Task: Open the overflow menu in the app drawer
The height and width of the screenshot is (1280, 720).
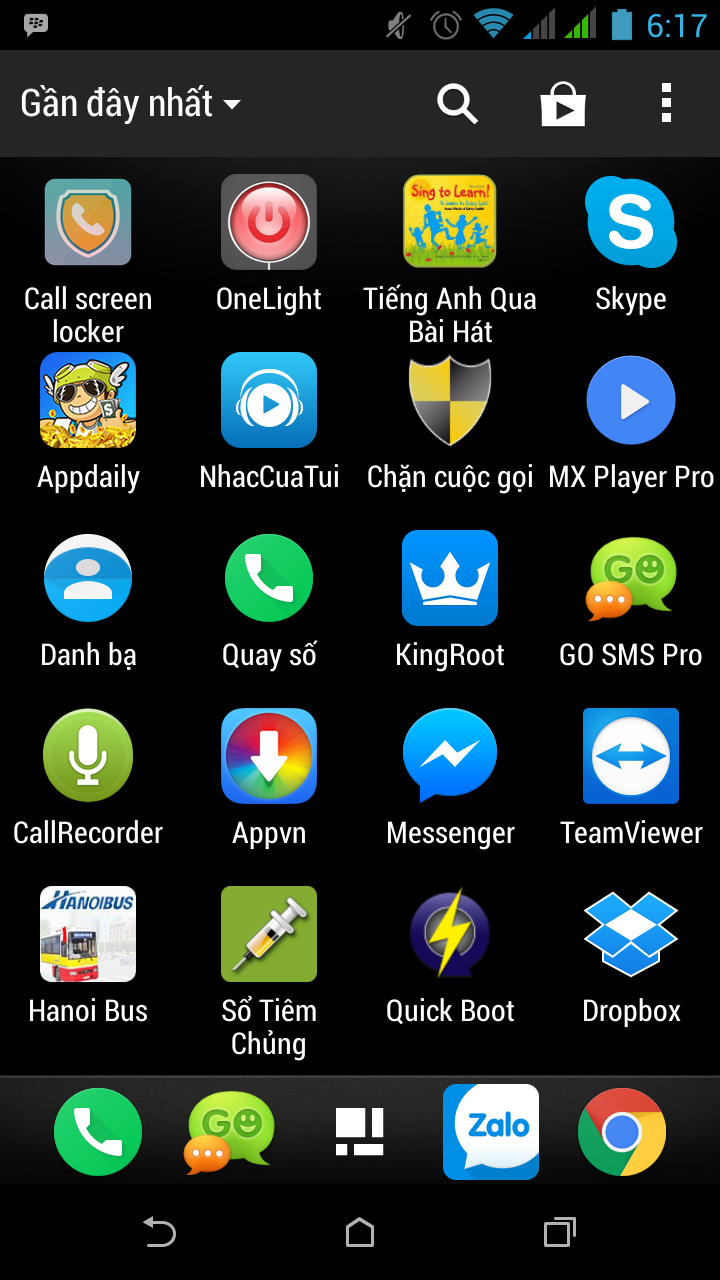Action: [x=666, y=103]
